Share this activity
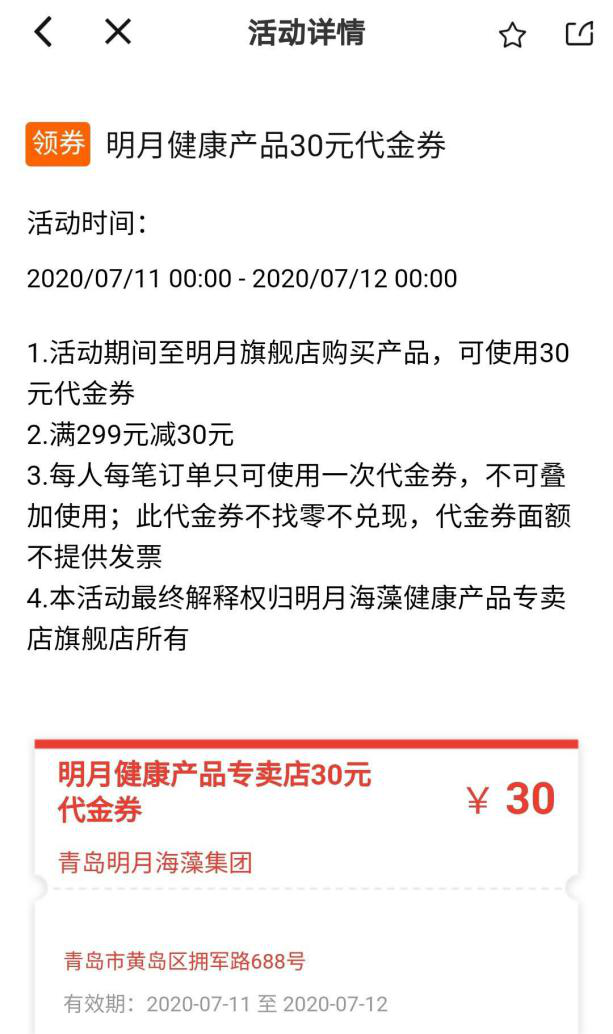The height and width of the screenshot is (1034, 613). [x=579, y=34]
